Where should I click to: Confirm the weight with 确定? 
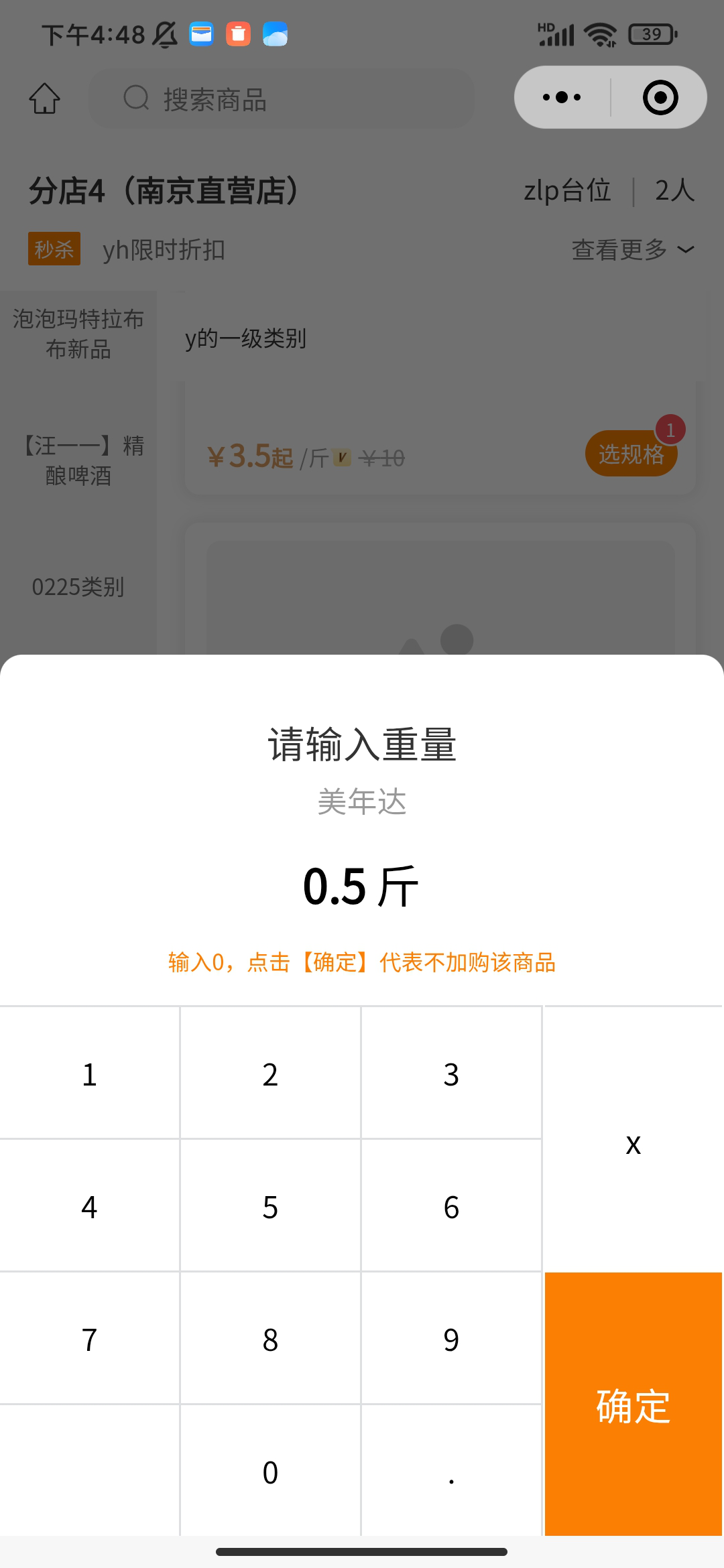(633, 1404)
